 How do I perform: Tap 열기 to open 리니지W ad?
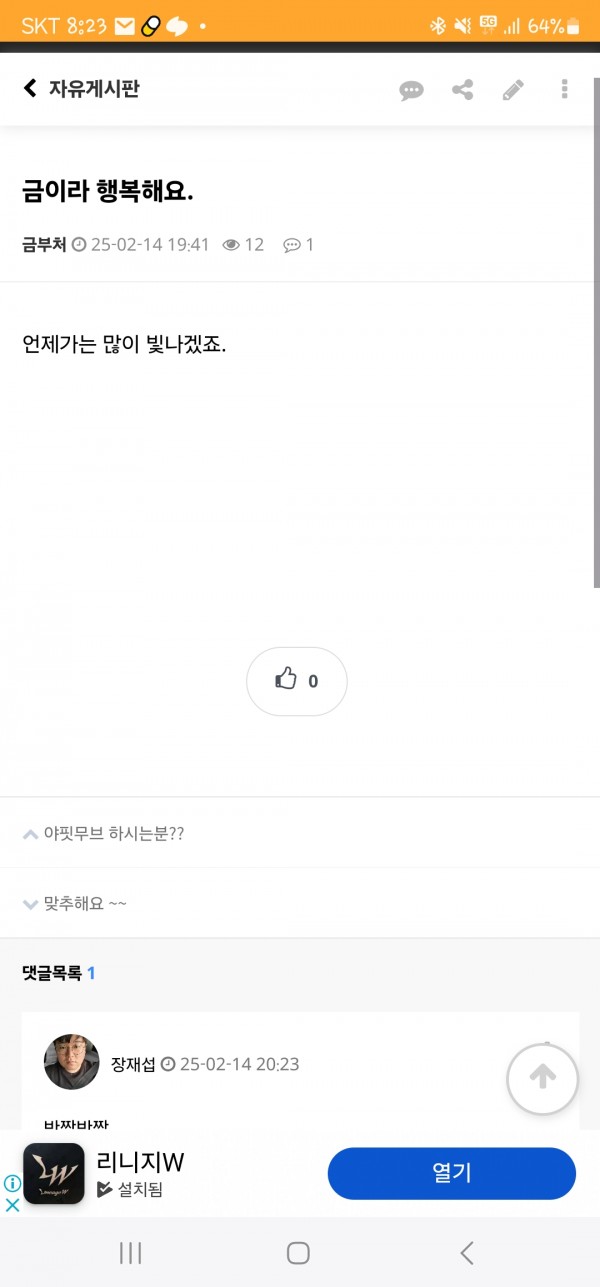(452, 1173)
